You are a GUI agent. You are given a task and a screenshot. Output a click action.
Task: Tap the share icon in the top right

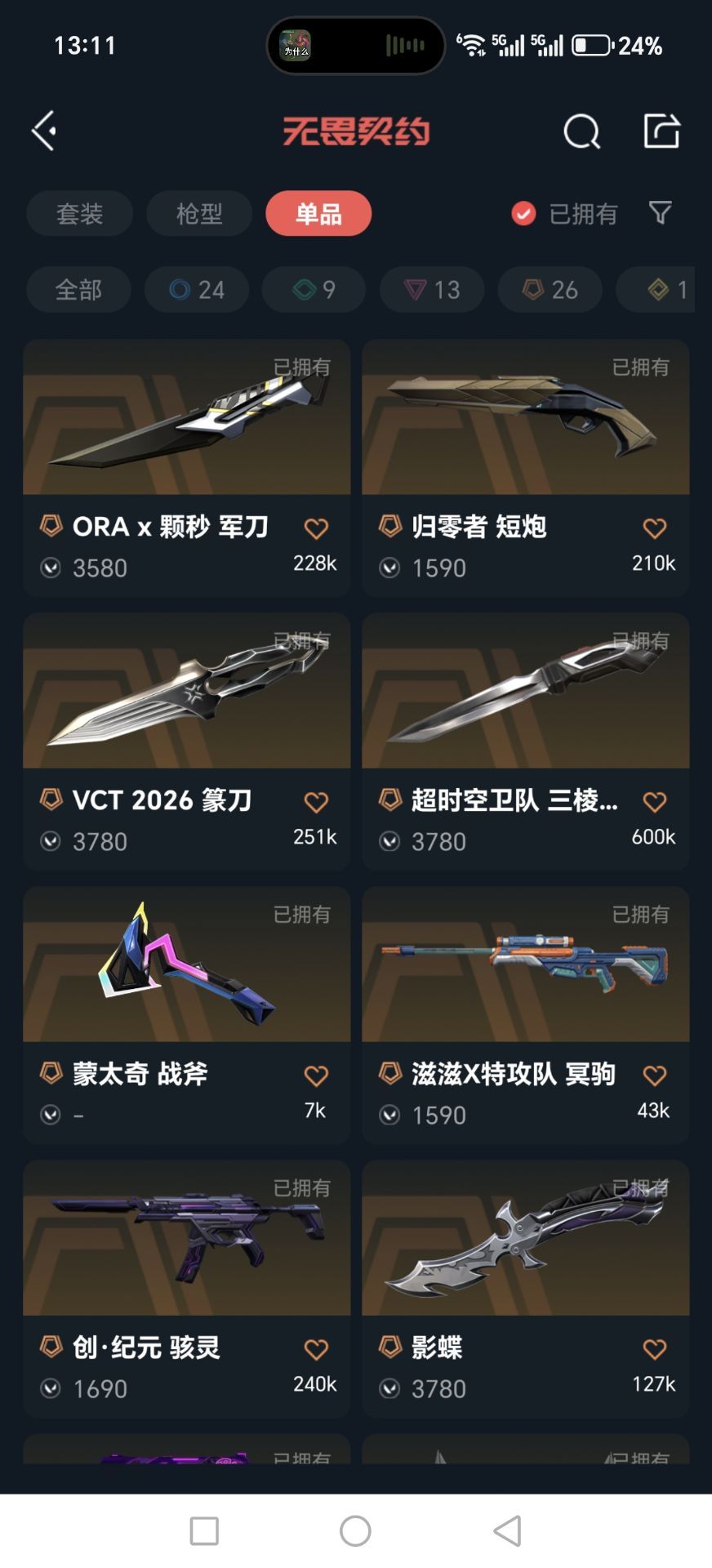click(662, 131)
